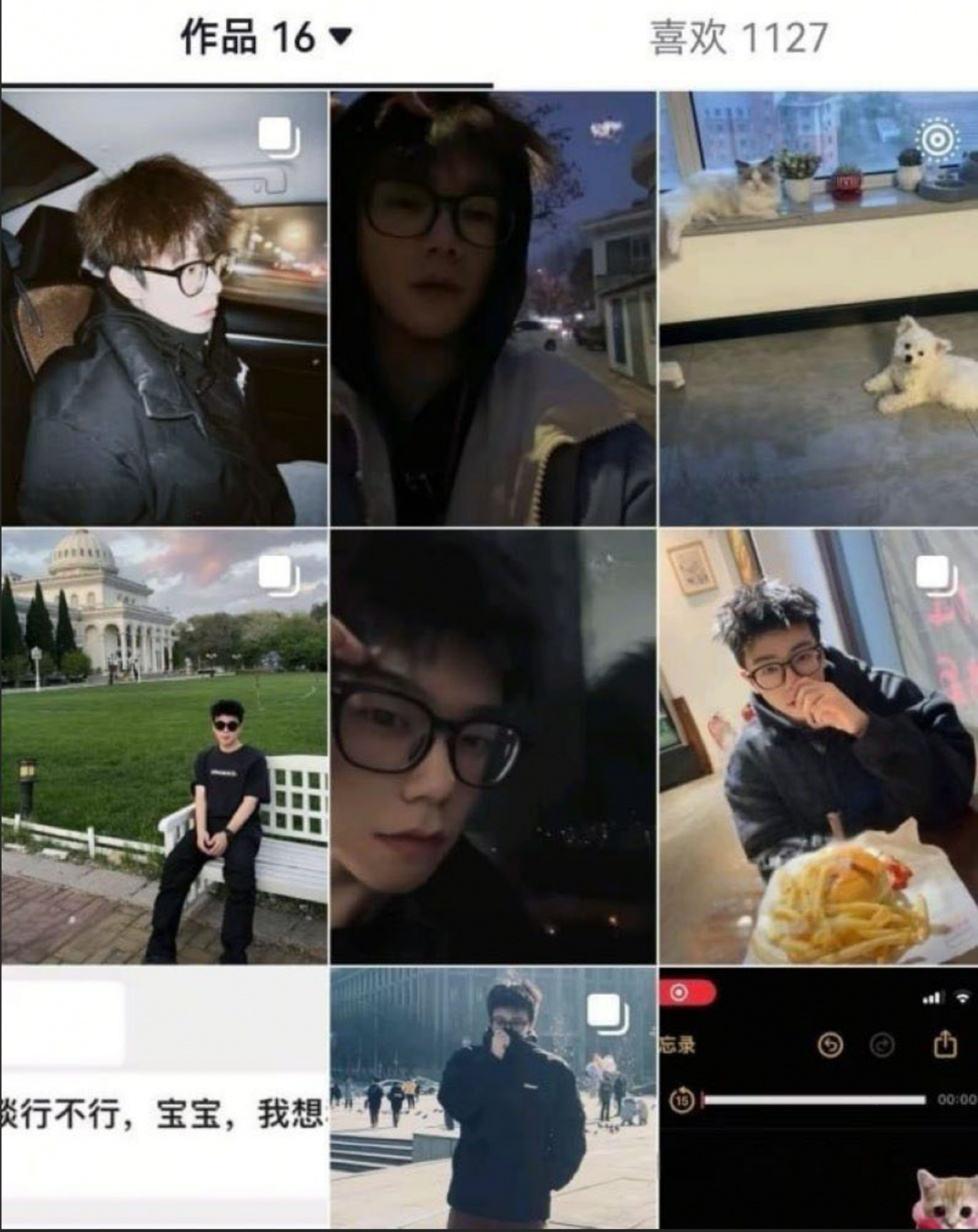Viewport: 978px width, 1232px height.
Task: Open the hooded selfie at dusk video
Action: point(492,308)
